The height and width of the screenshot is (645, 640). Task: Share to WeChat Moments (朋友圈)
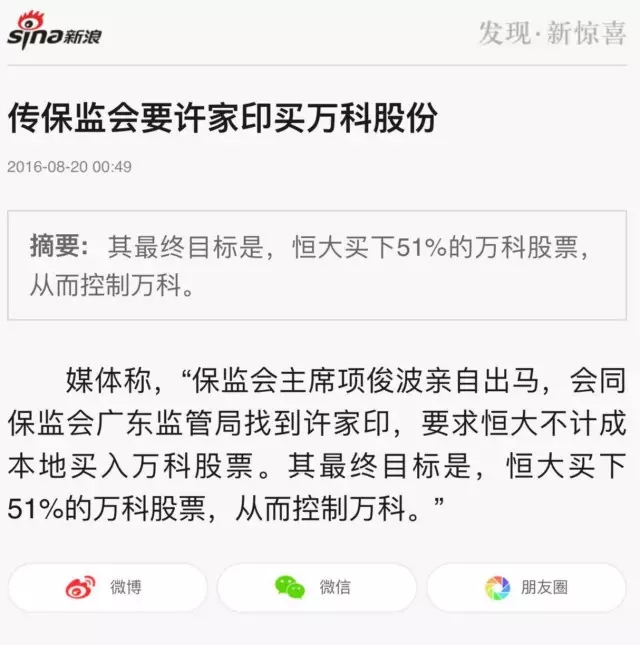(526, 587)
